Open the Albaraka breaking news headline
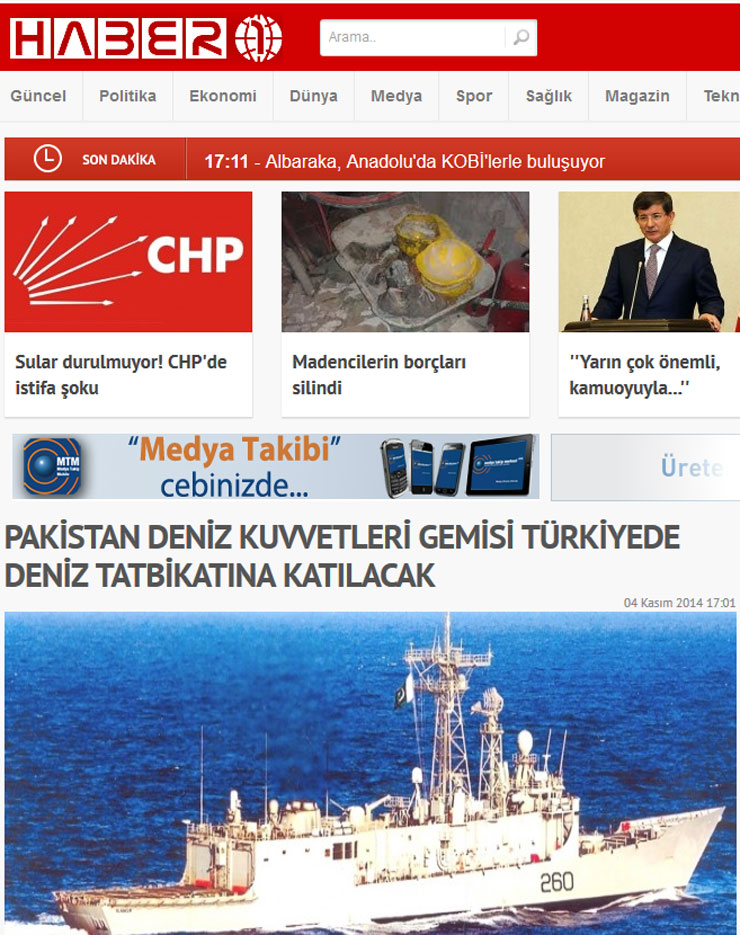The height and width of the screenshot is (935, 740). 405,161
